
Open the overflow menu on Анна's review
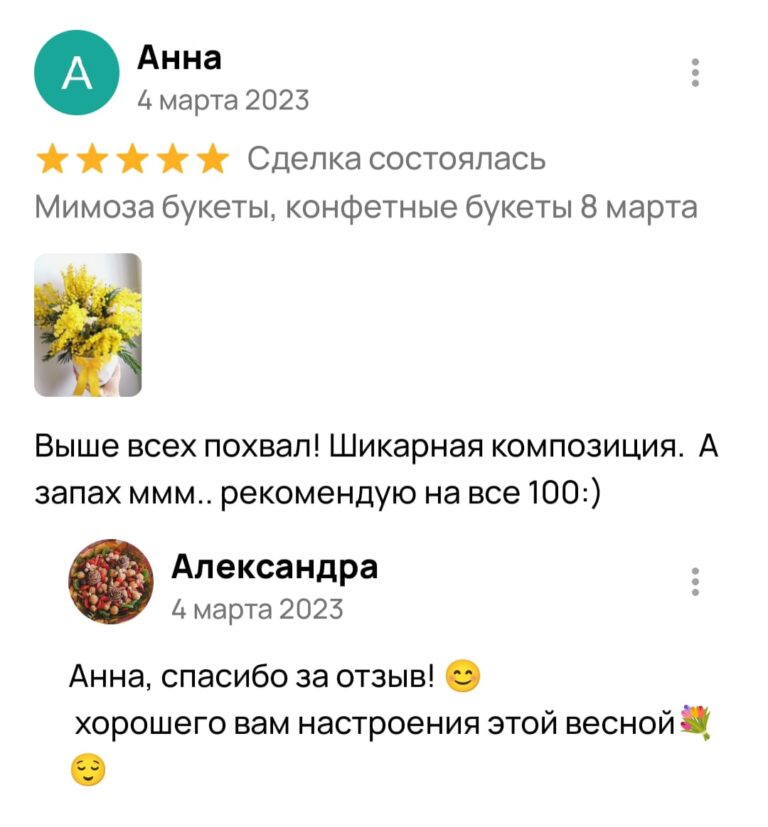(695, 73)
